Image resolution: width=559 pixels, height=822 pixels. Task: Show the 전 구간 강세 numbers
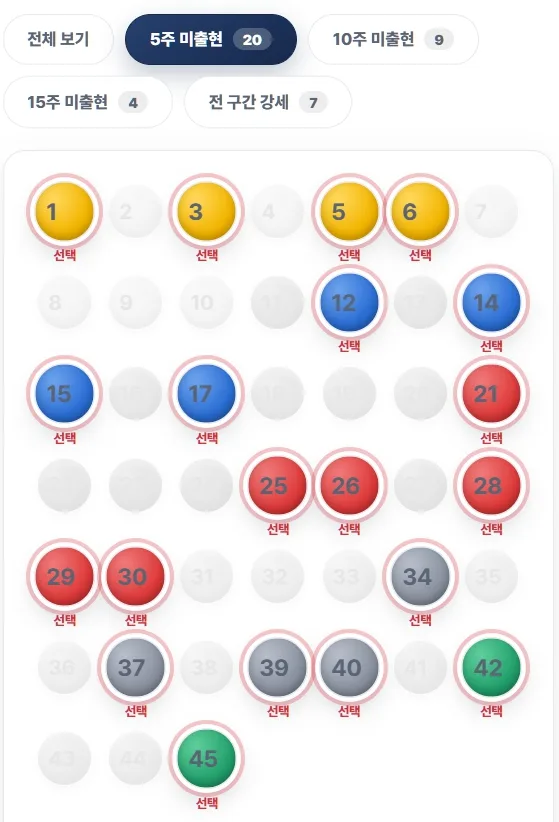268,102
